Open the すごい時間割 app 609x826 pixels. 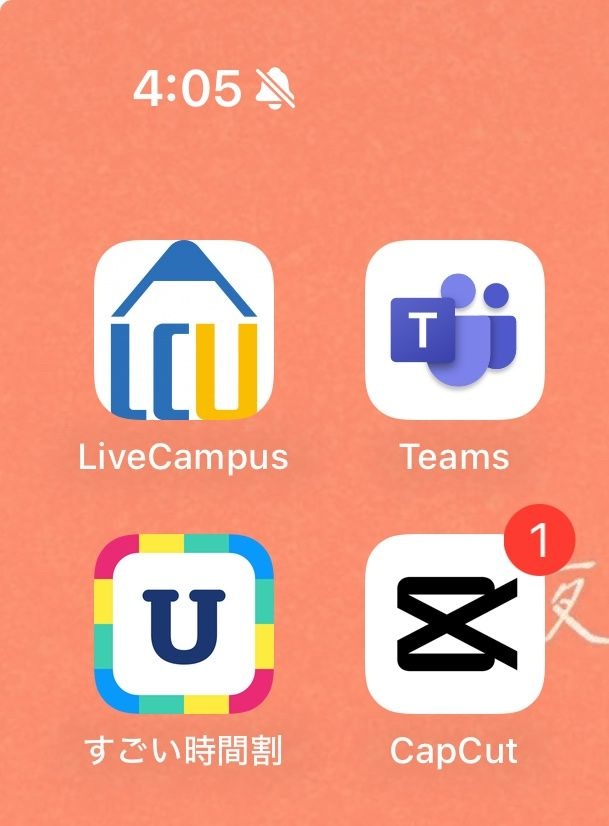(x=183, y=624)
